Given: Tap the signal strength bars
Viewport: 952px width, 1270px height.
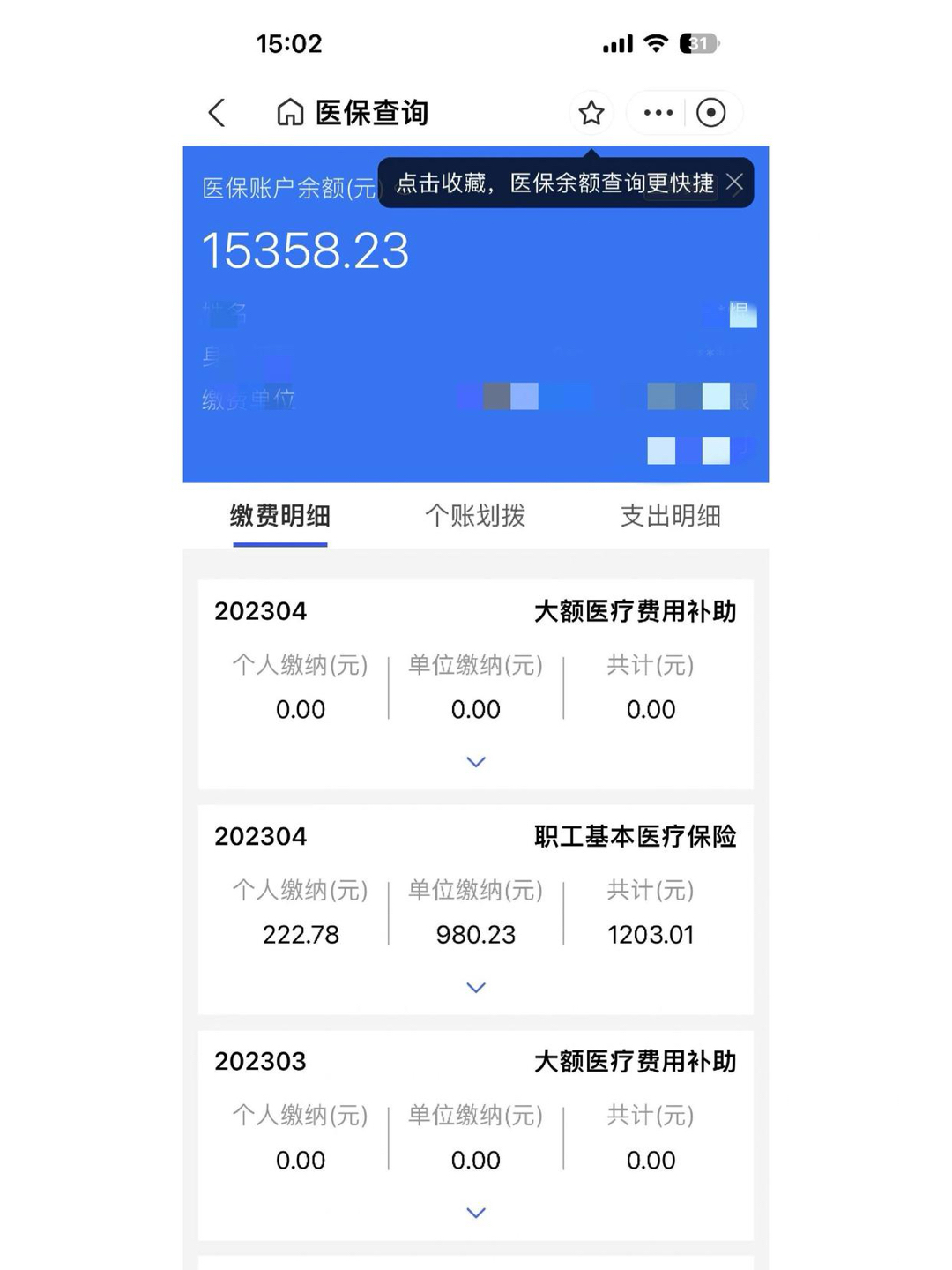Looking at the screenshot, I should 617,43.
